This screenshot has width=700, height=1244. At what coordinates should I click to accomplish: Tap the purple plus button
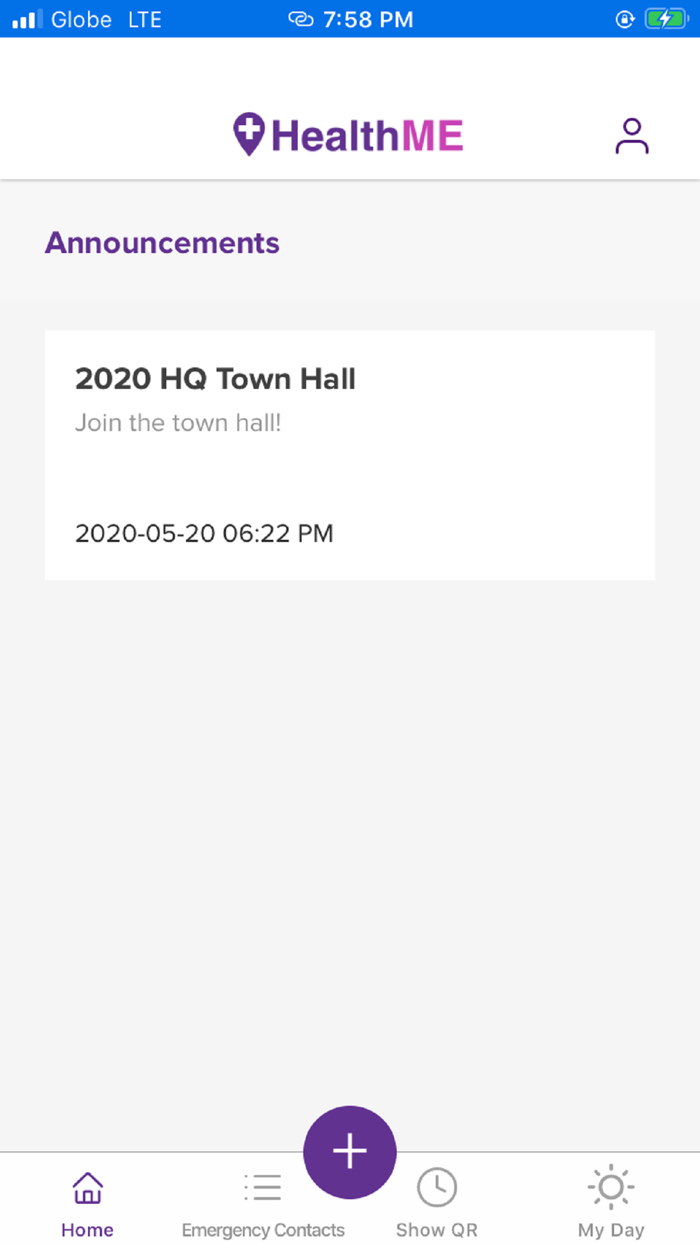(x=350, y=1152)
